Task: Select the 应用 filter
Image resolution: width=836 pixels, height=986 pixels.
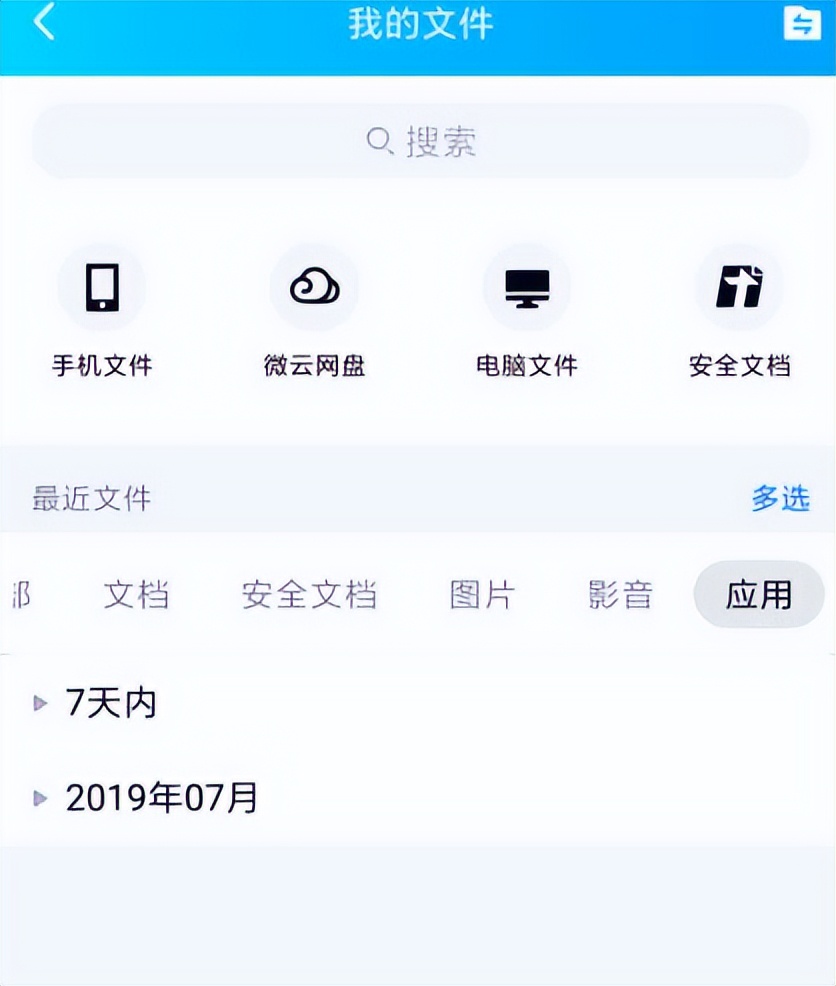Action: point(759,594)
